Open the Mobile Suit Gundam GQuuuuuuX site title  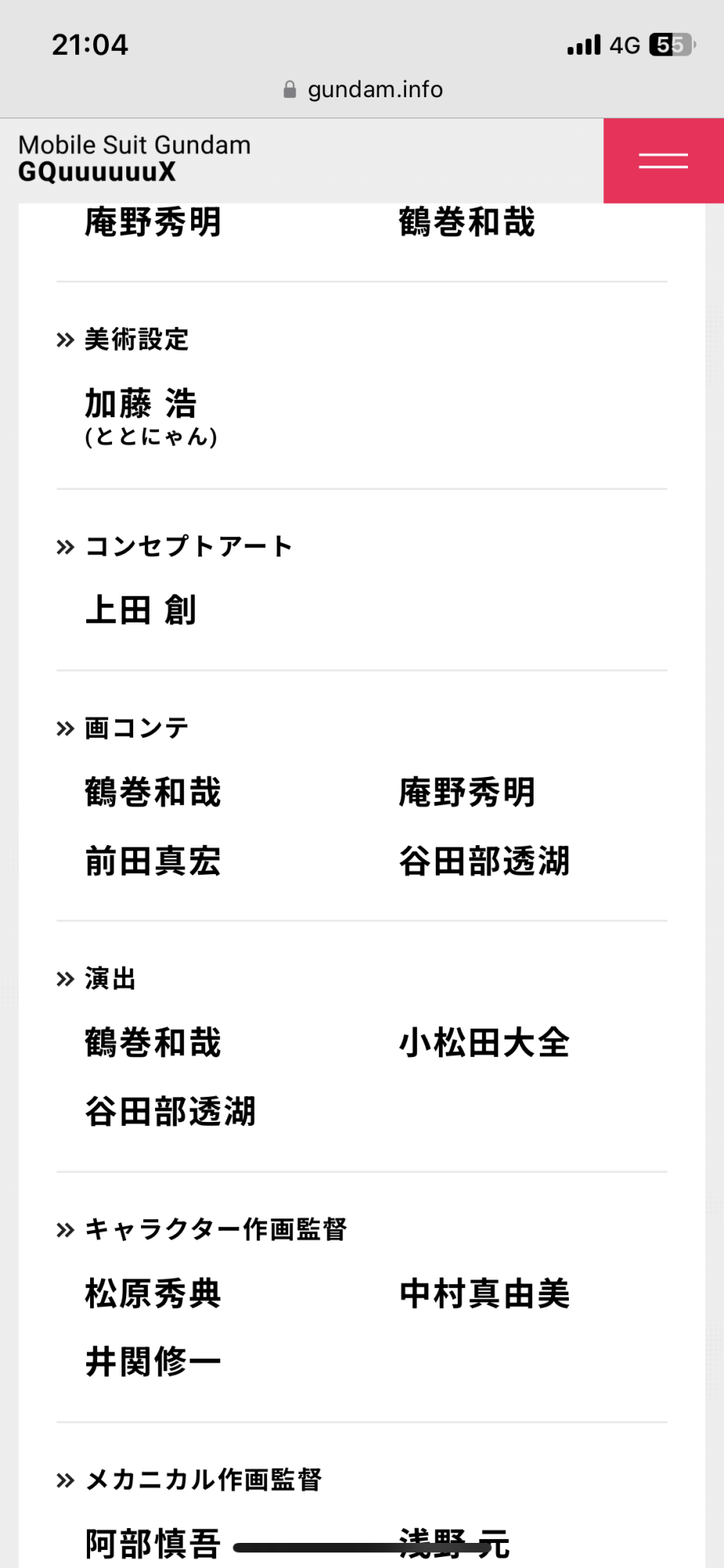134,158
